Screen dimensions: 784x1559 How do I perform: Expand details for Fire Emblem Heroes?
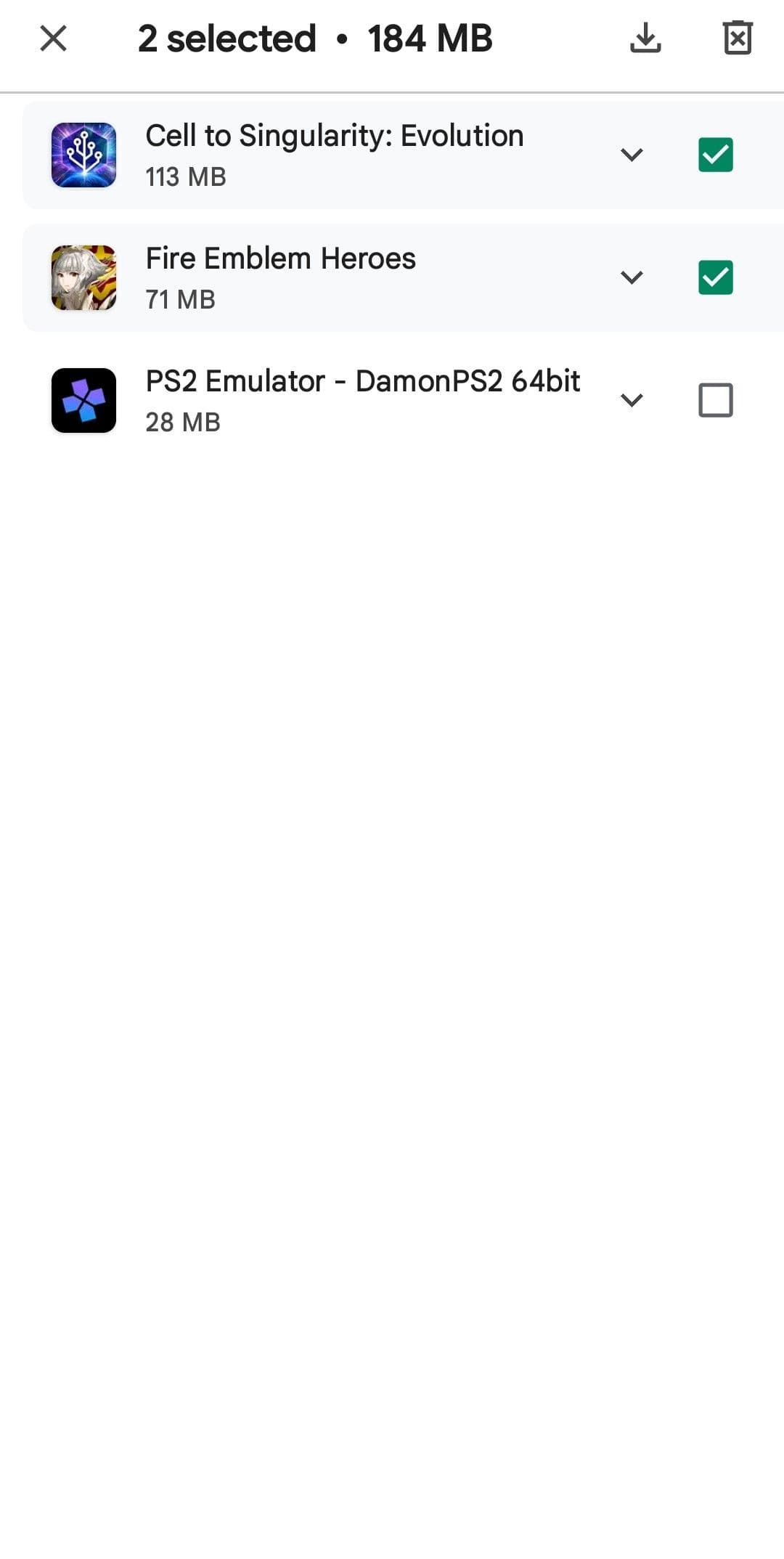pyautogui.click(x=632, y=277)
